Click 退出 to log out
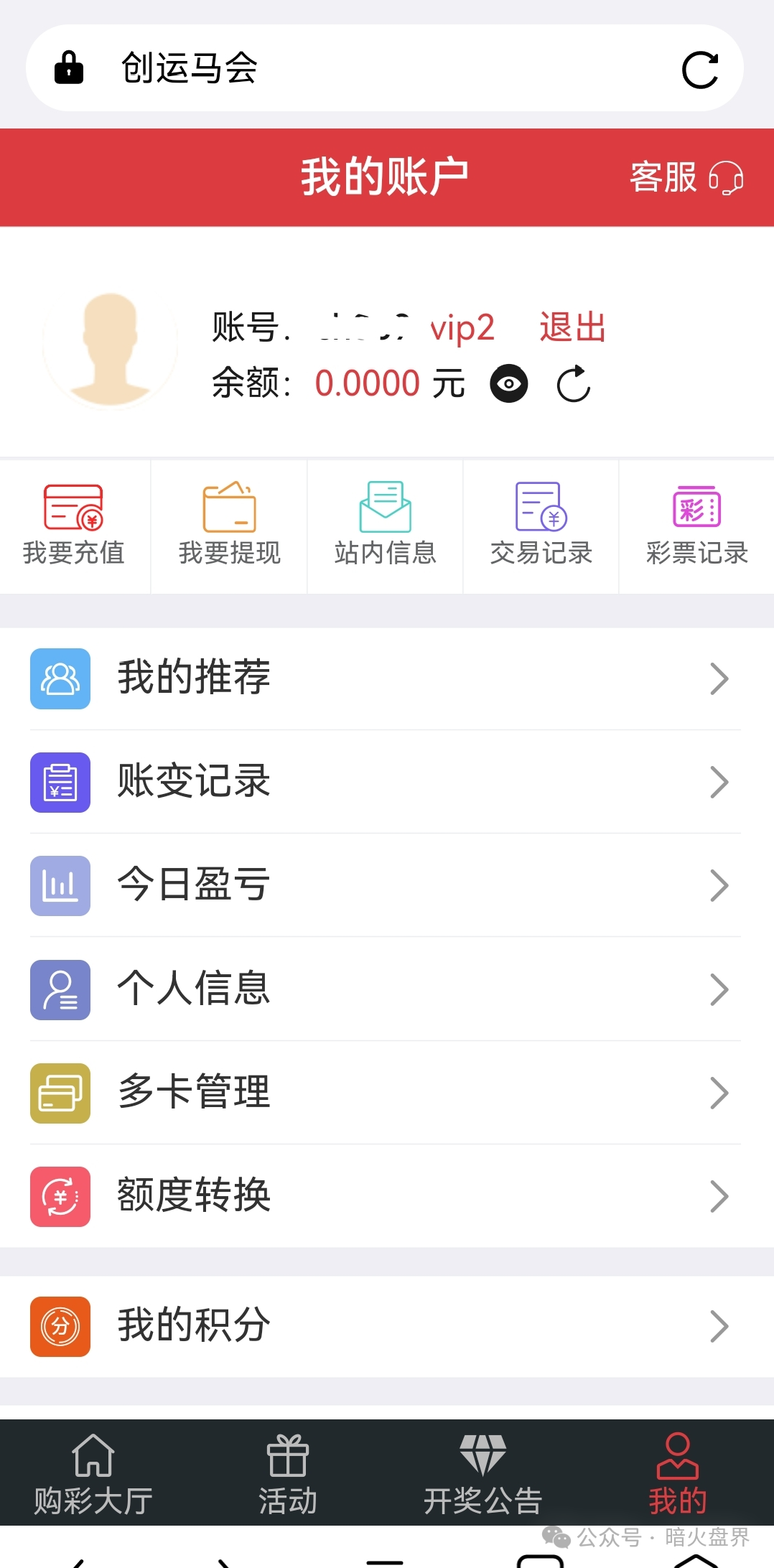 coord(571,327)
